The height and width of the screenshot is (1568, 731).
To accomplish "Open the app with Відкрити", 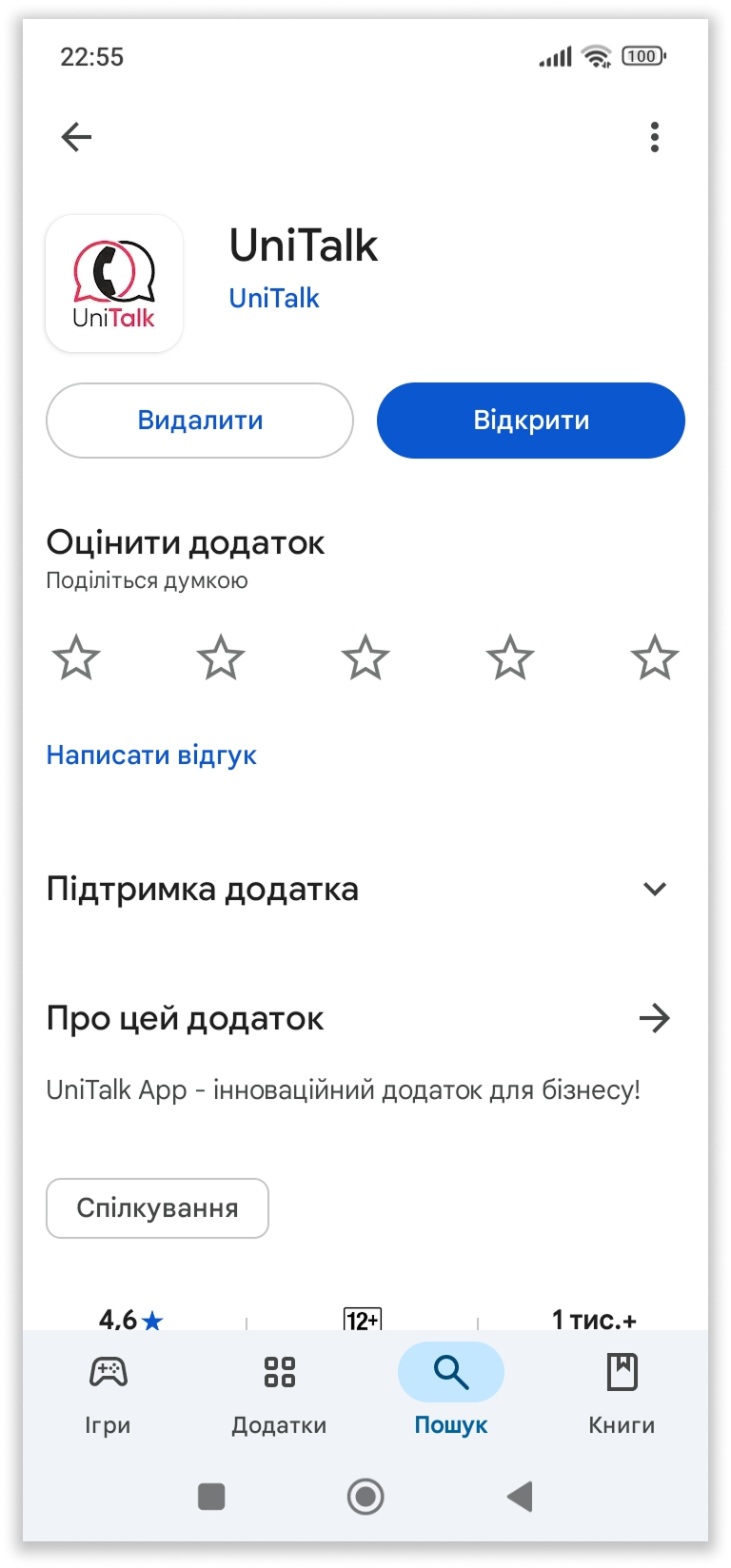I will point(531,421).
